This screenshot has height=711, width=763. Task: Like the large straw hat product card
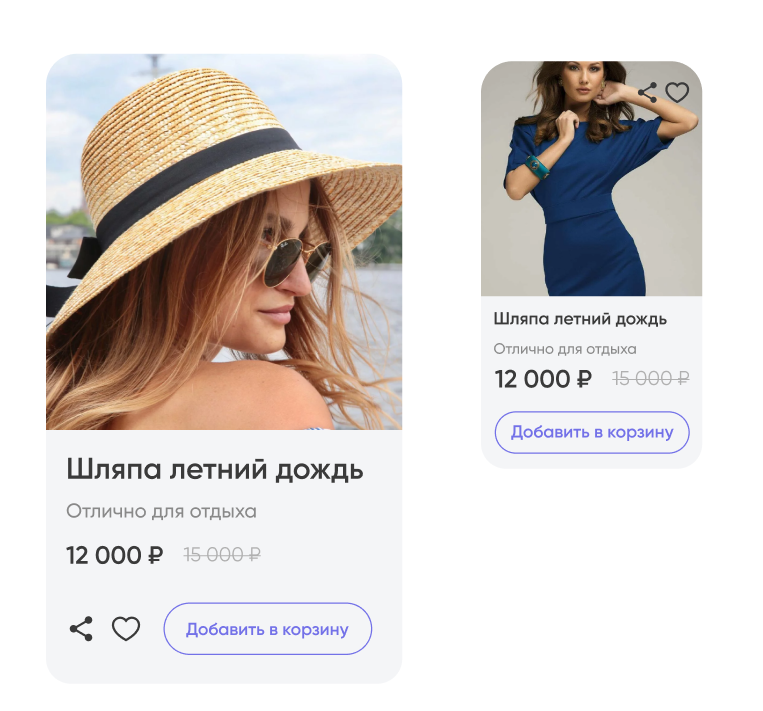(125, 629)
